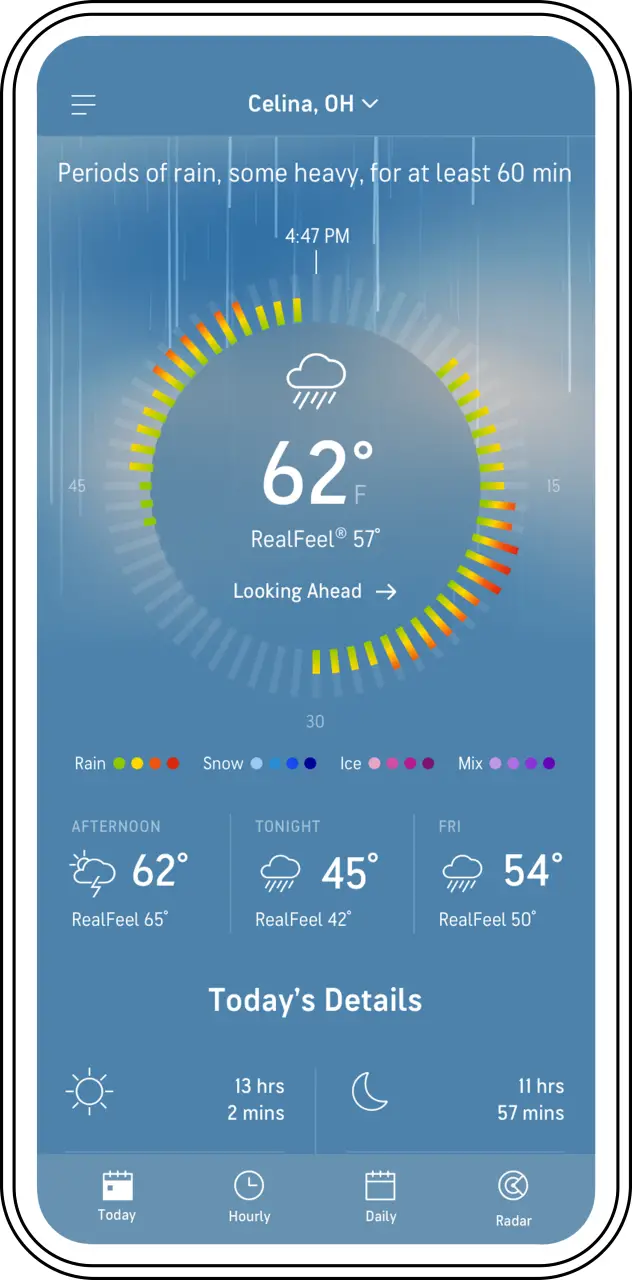The image size is (632, 1280).
Task: Expand the Celina, OH location dropdown
Action: (313, 104)
